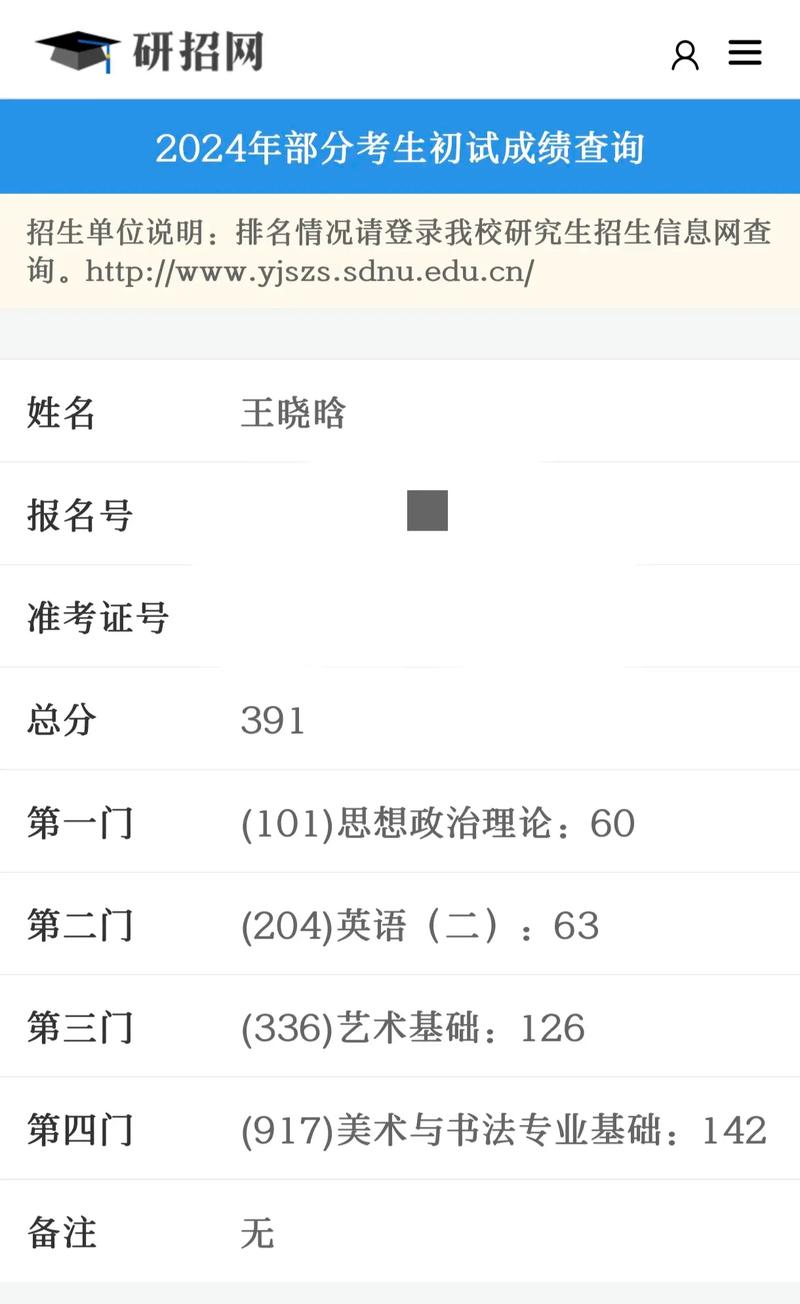Viewport: 800px width, 1304px height.
Task: Click the name 王晓晗
Action: point(293,413)
